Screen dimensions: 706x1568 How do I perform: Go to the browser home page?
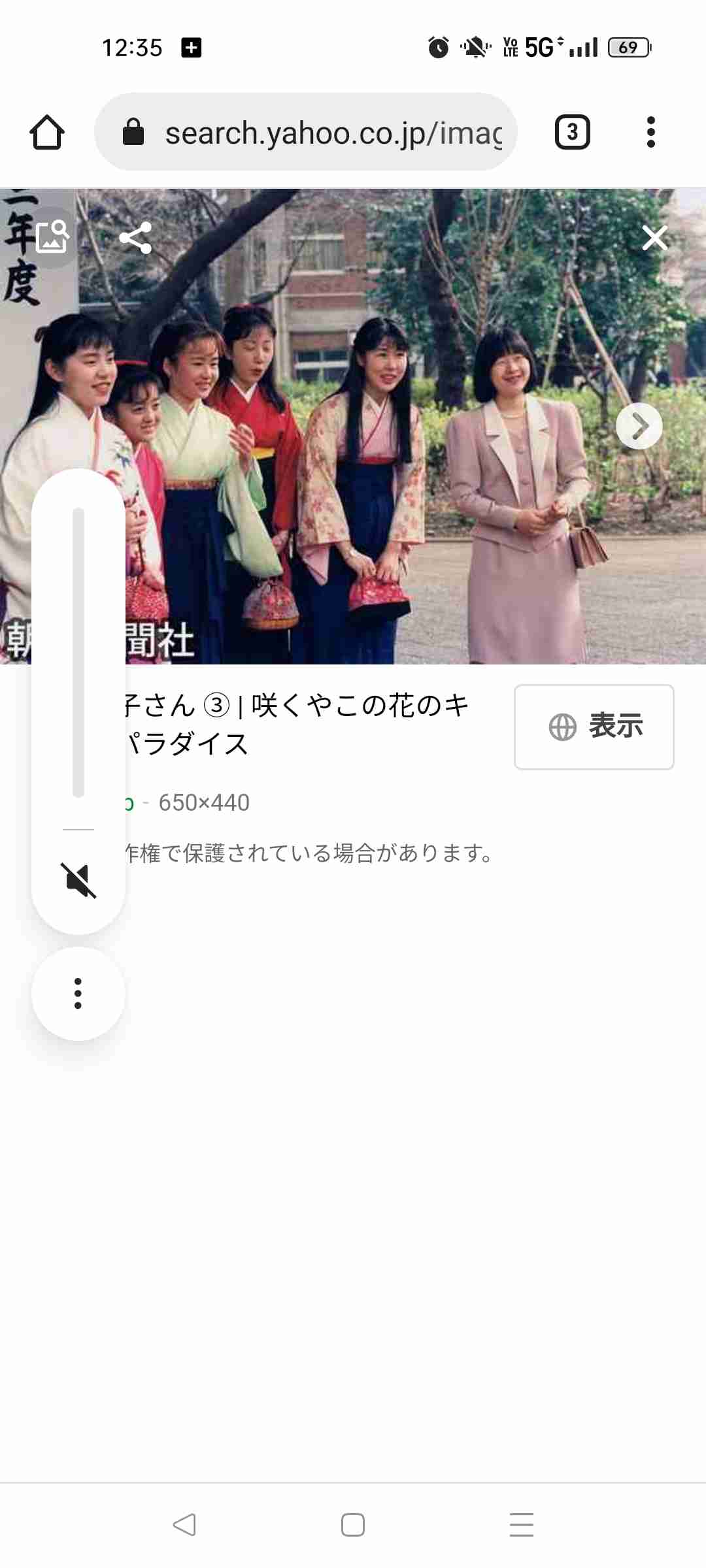(47, 133)
